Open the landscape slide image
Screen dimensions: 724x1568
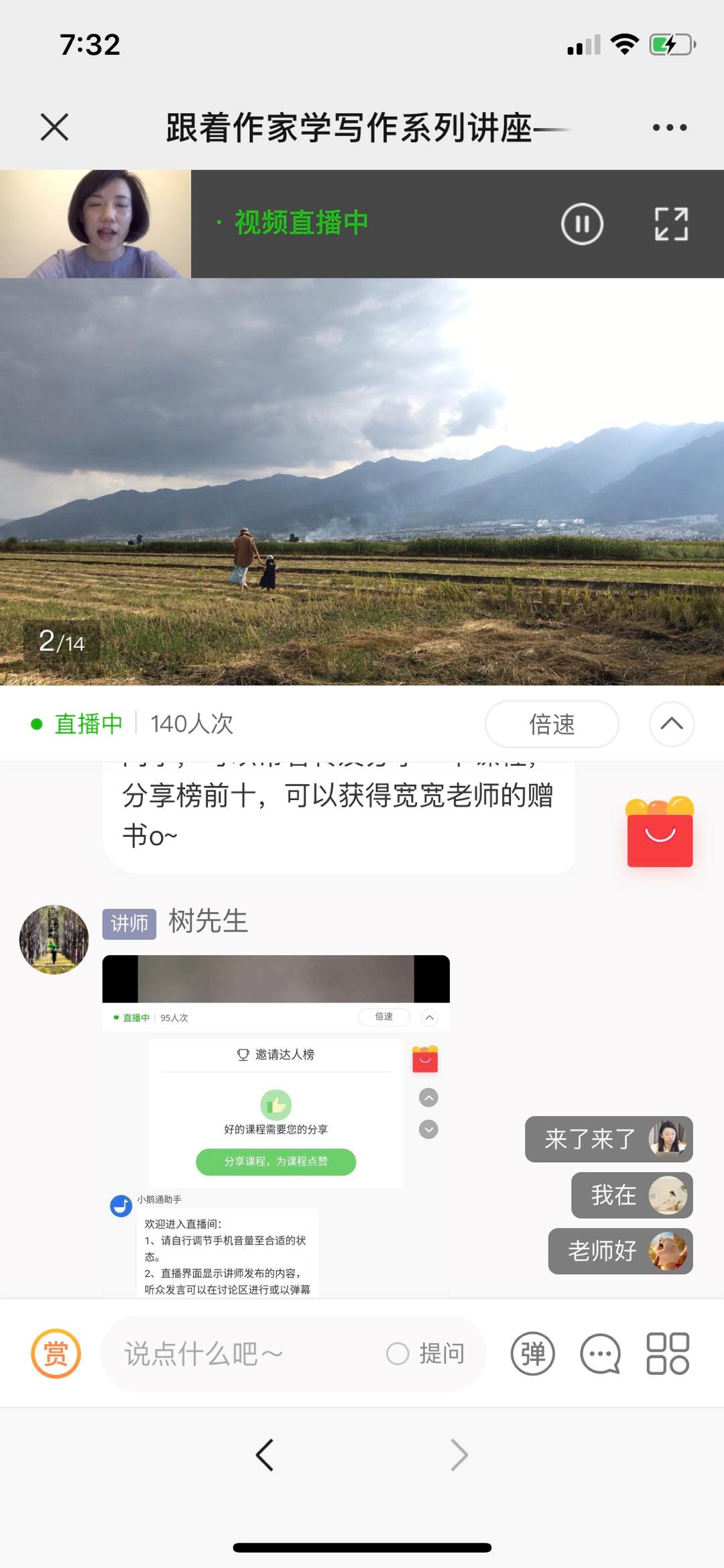[x=362, y=482]
